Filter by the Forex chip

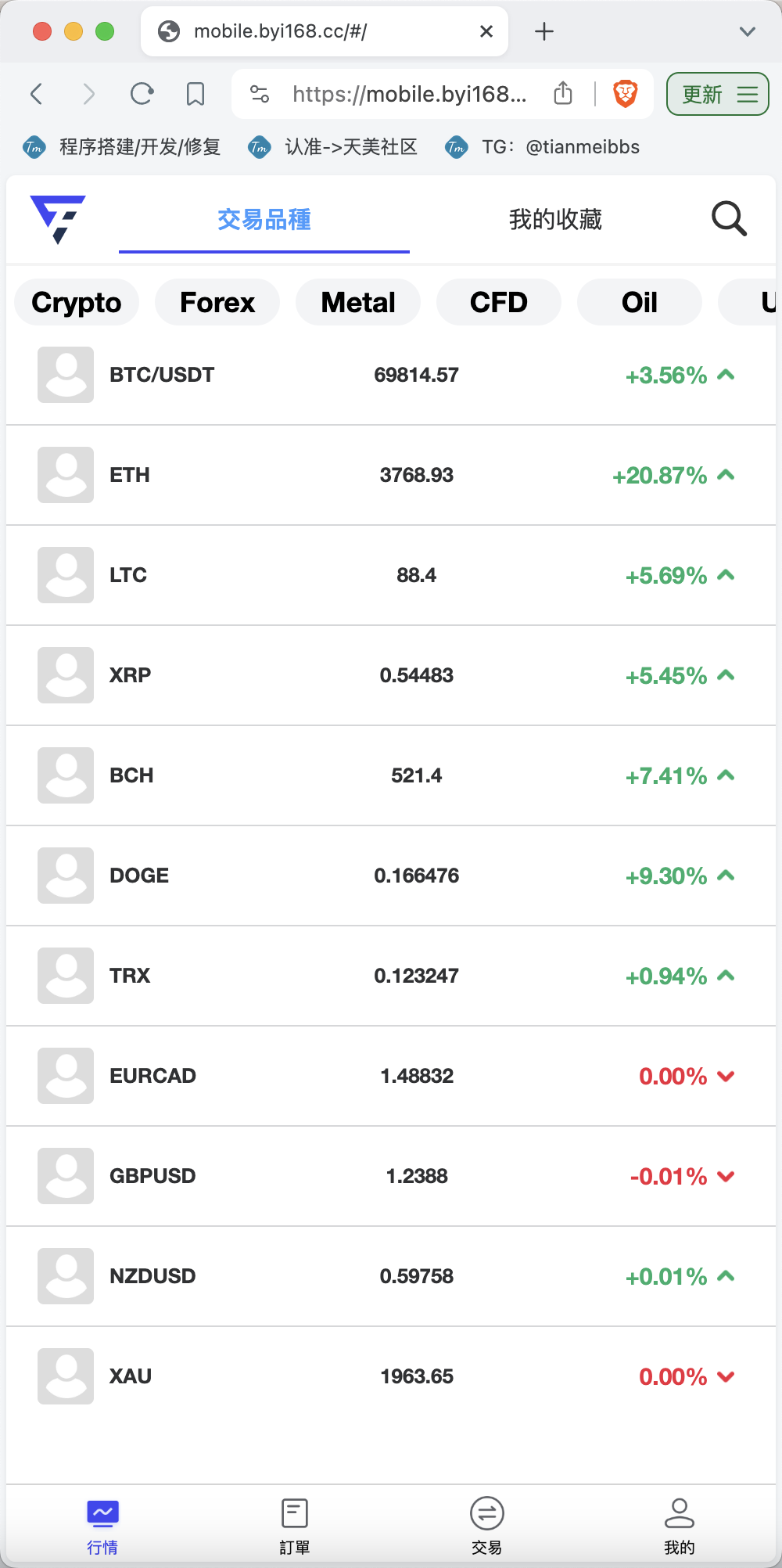pos(217,302)
